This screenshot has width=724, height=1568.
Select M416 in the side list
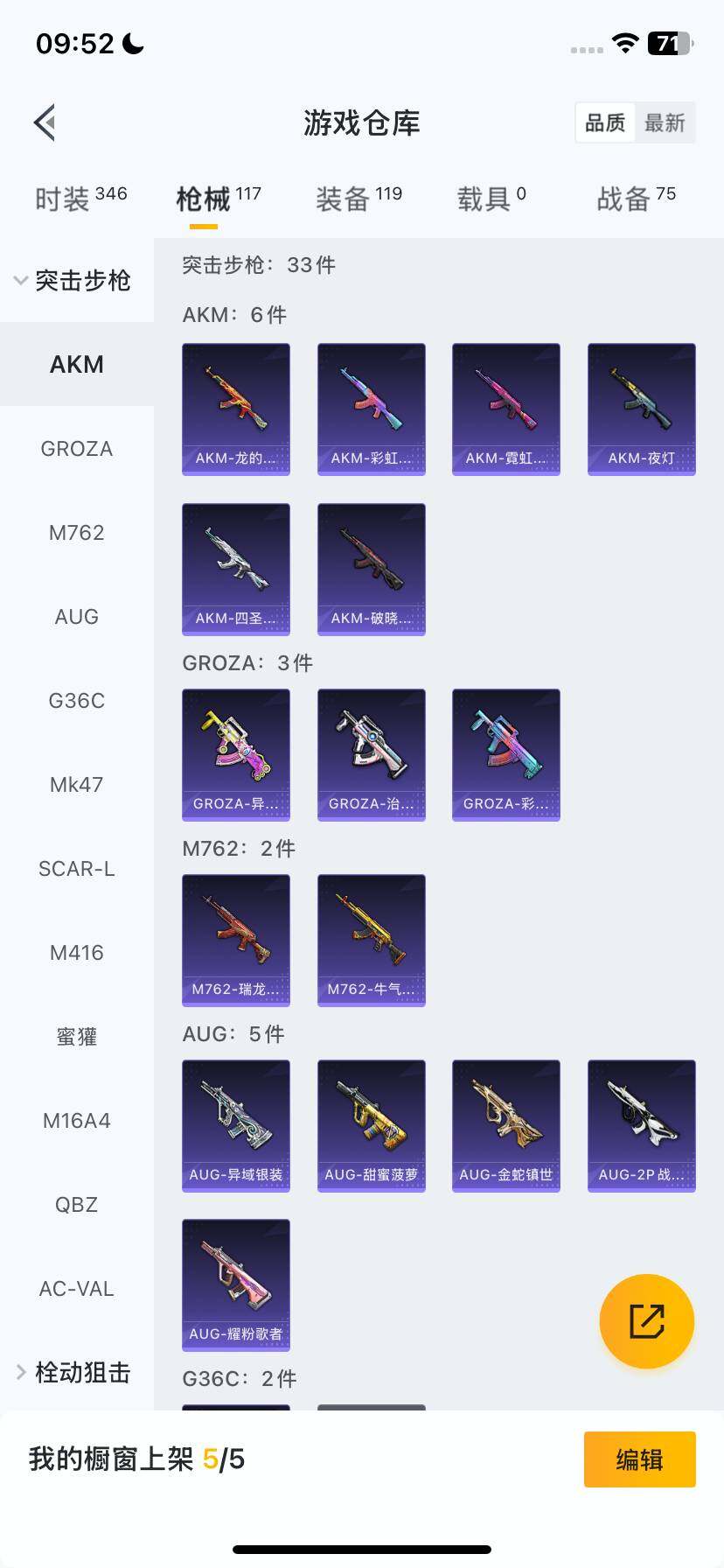point(77,953)
